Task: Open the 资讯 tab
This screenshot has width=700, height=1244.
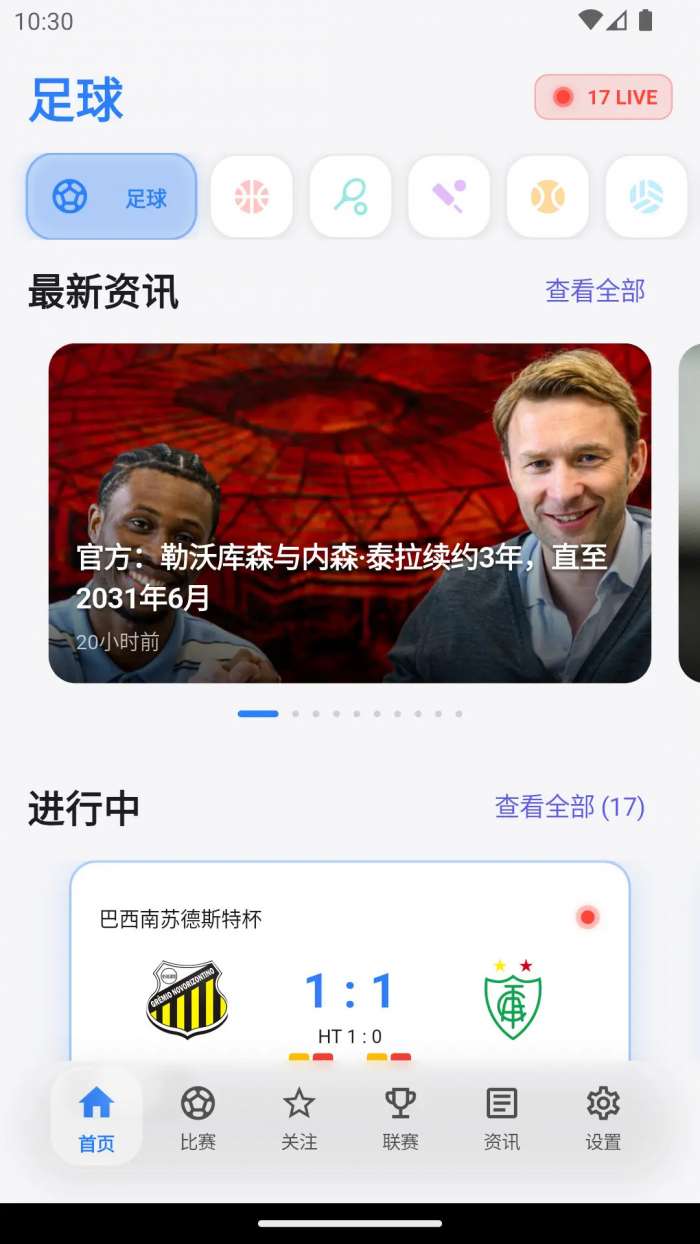Action: pyautogui.click(x=501, y=1118)
